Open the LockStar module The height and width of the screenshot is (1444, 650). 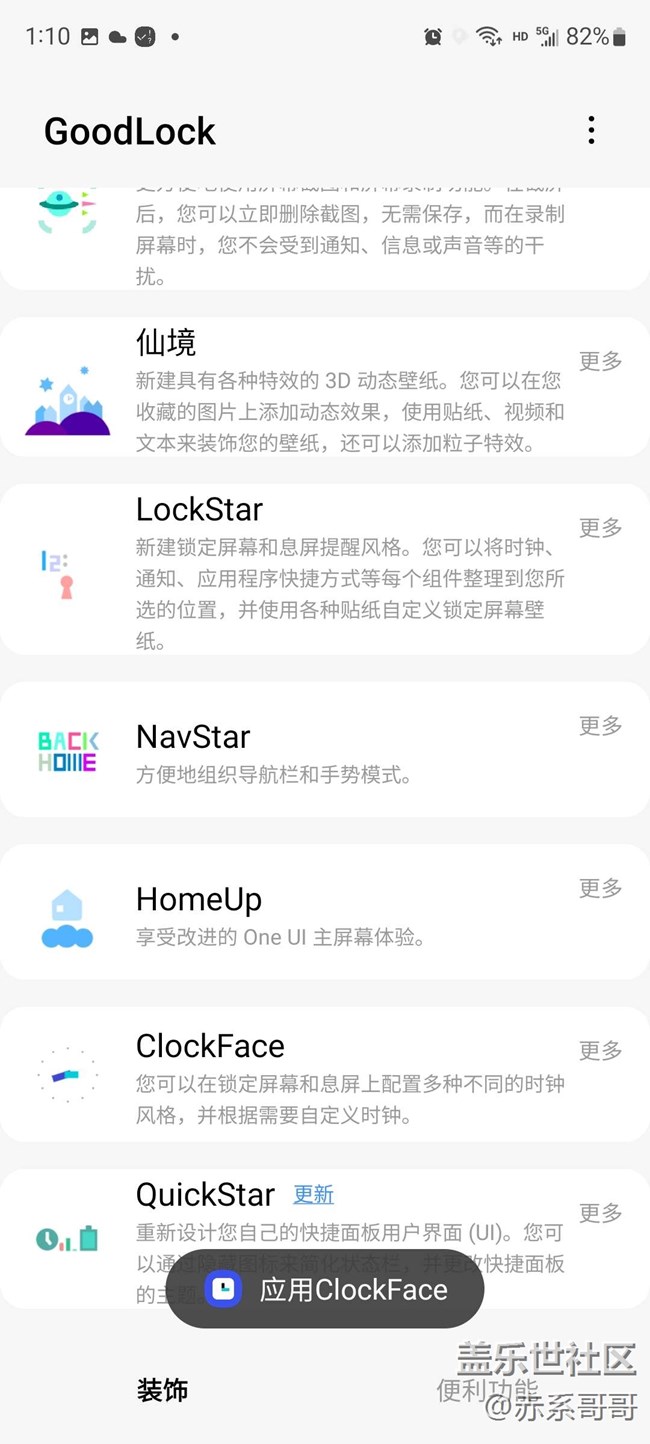[x=300, y=570]
